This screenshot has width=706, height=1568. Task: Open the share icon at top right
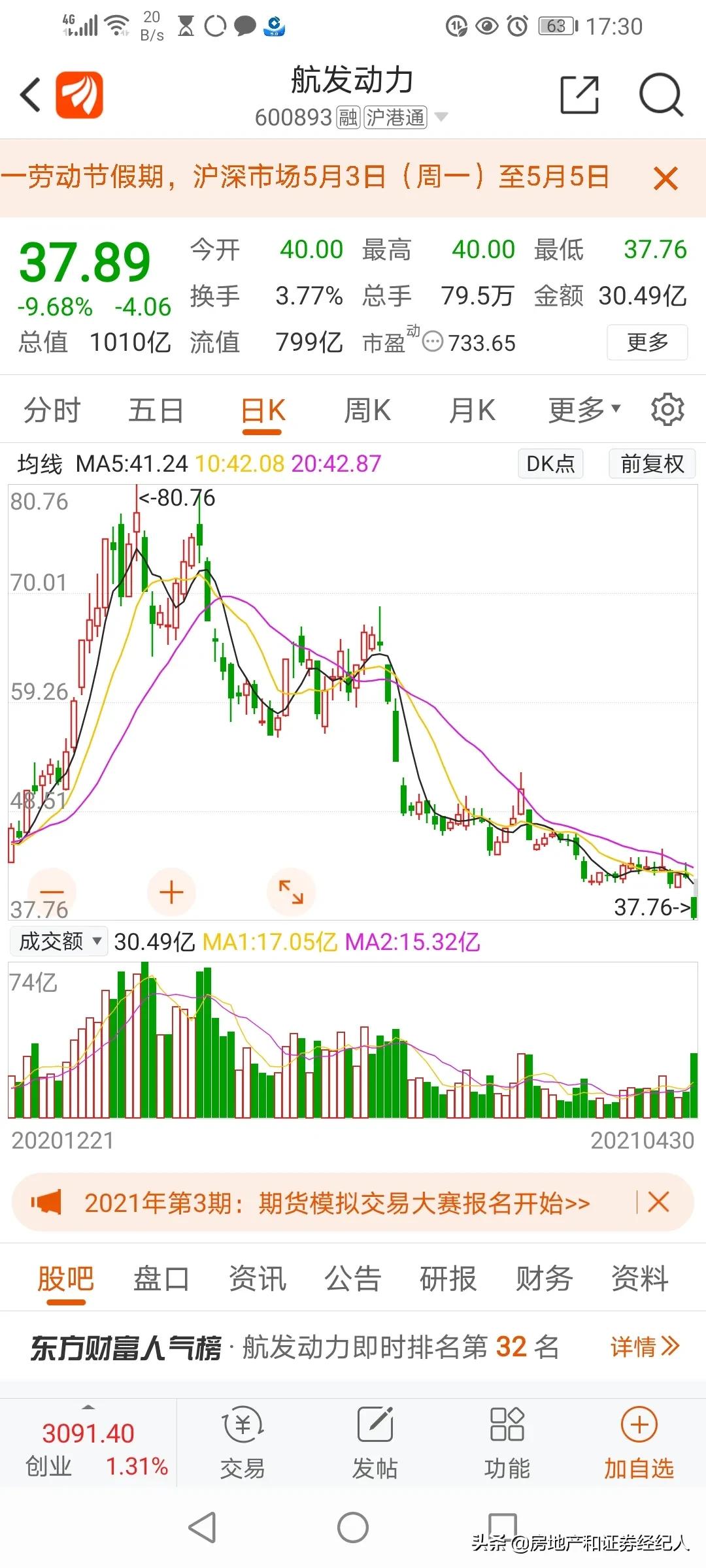pos(580,94)
